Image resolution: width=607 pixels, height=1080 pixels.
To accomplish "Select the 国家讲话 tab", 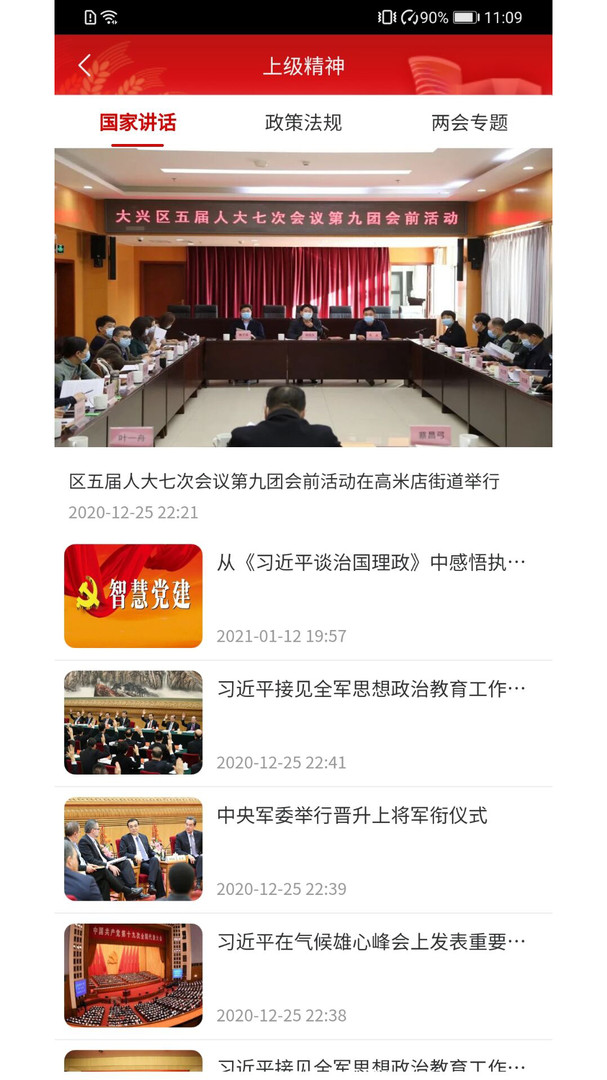I will tap(138, 123).
